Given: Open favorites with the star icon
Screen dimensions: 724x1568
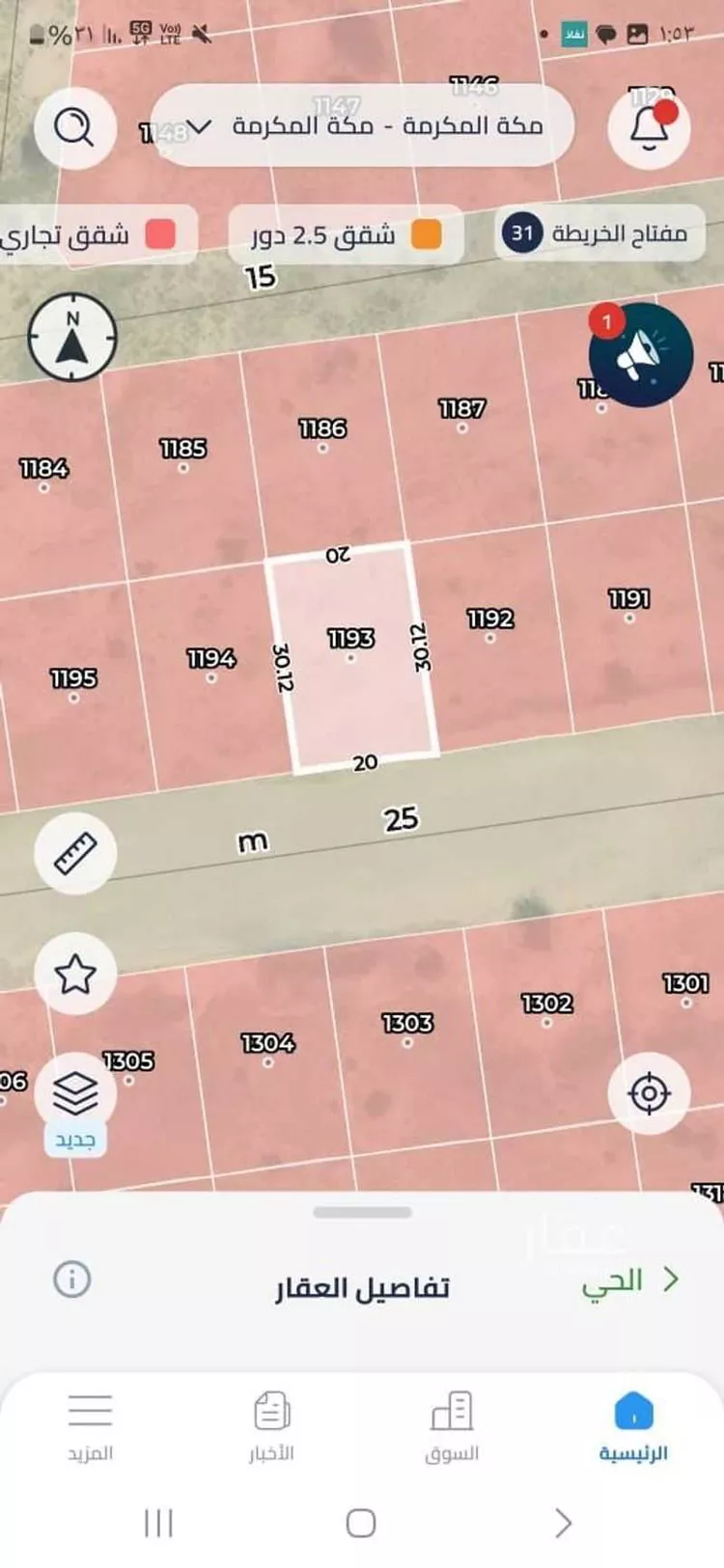Looking at the screenshot, I should pos(75,974).
